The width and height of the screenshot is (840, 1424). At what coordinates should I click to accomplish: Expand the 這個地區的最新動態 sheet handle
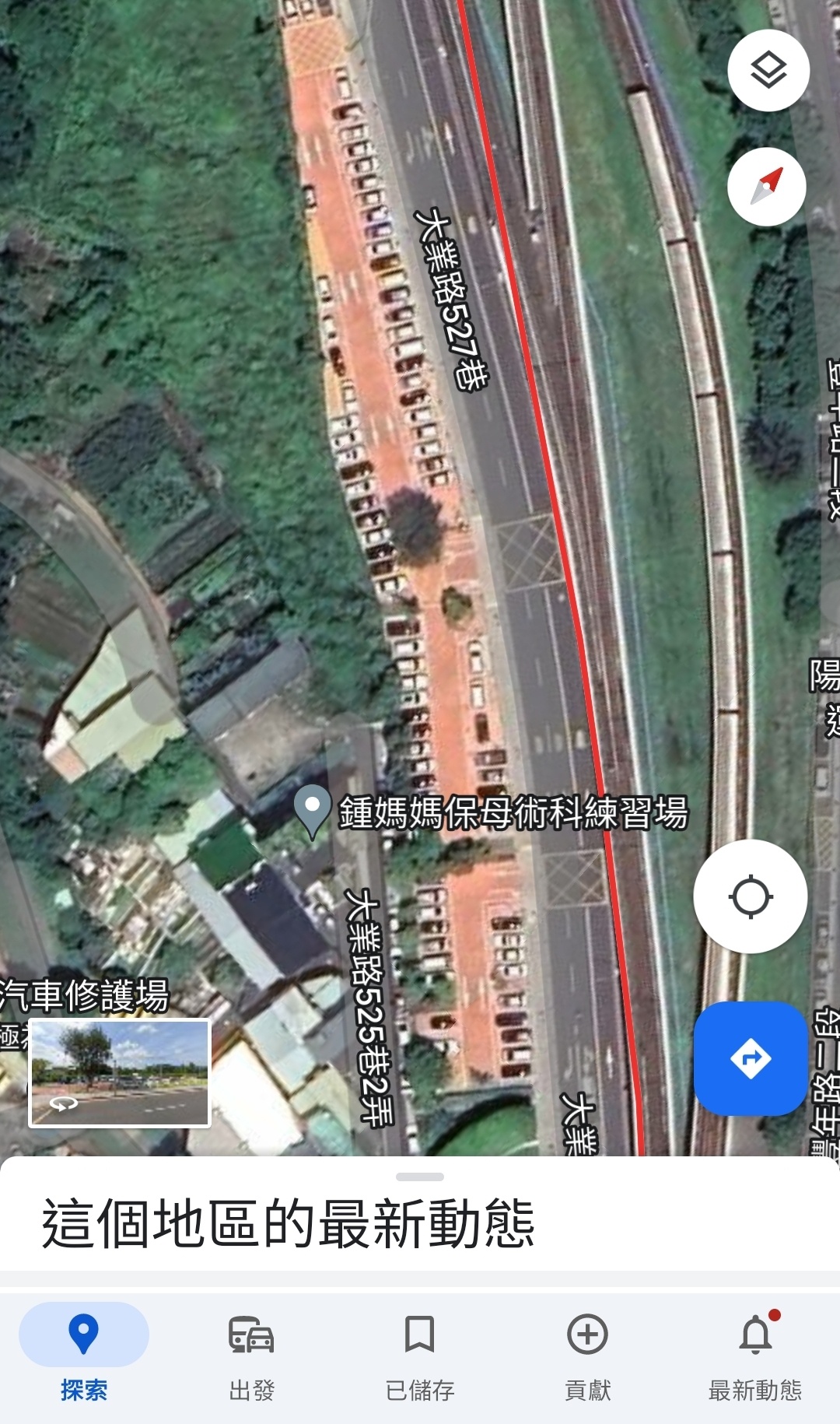pyautogui.click(x=420, y=1177)
